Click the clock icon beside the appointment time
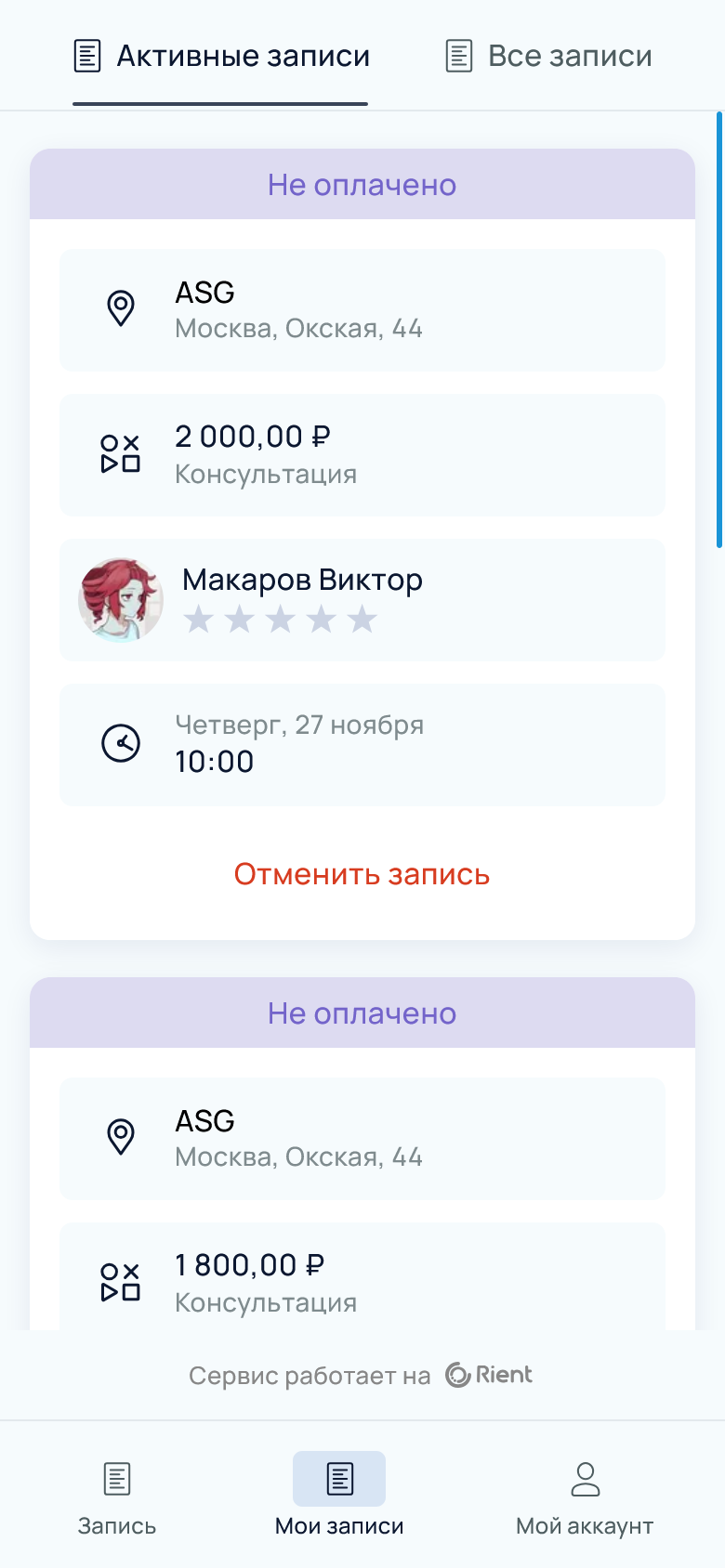725x1568 pixels. tap(121, 744)
